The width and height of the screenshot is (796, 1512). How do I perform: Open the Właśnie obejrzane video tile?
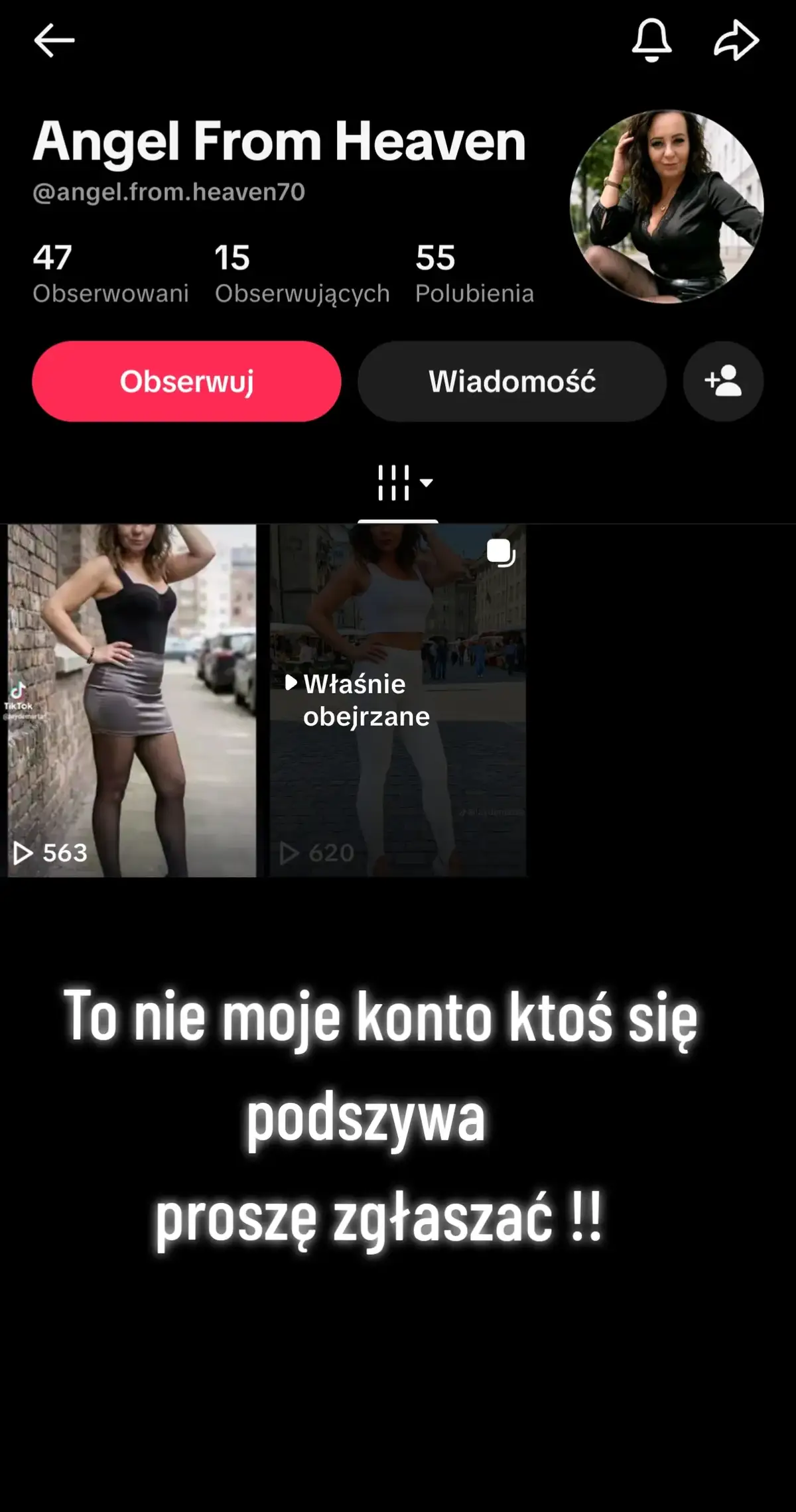pyautogui.click(x=398, y=700)
